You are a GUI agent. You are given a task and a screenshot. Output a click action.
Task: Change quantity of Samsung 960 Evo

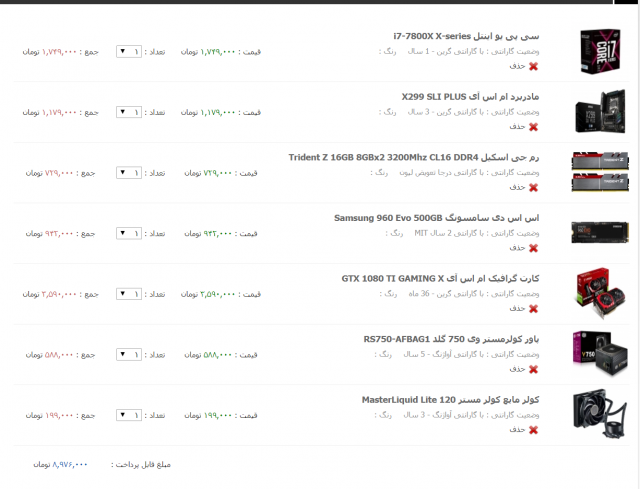coord(129,233)
